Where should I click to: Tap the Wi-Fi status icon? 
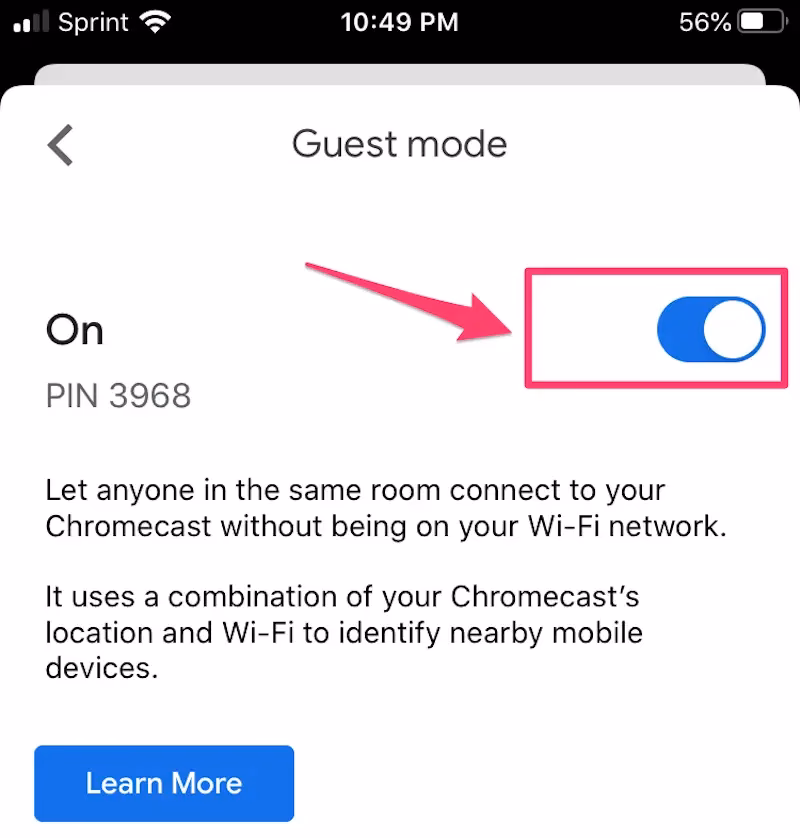click(x=153, y=21)
